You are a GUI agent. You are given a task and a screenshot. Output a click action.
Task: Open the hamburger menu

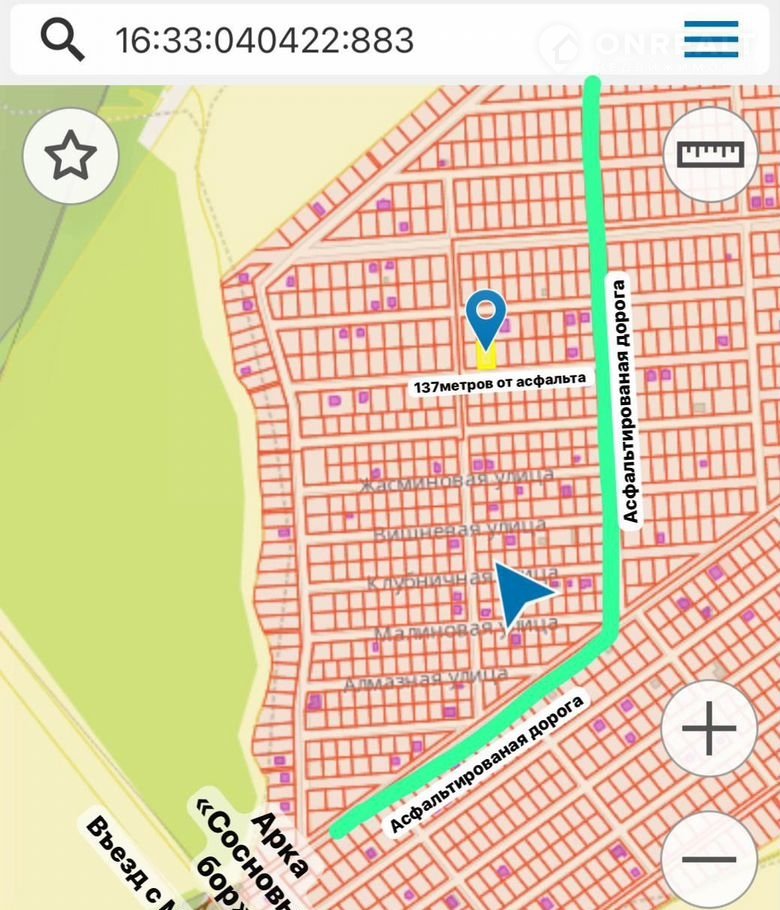click(711, 39)
